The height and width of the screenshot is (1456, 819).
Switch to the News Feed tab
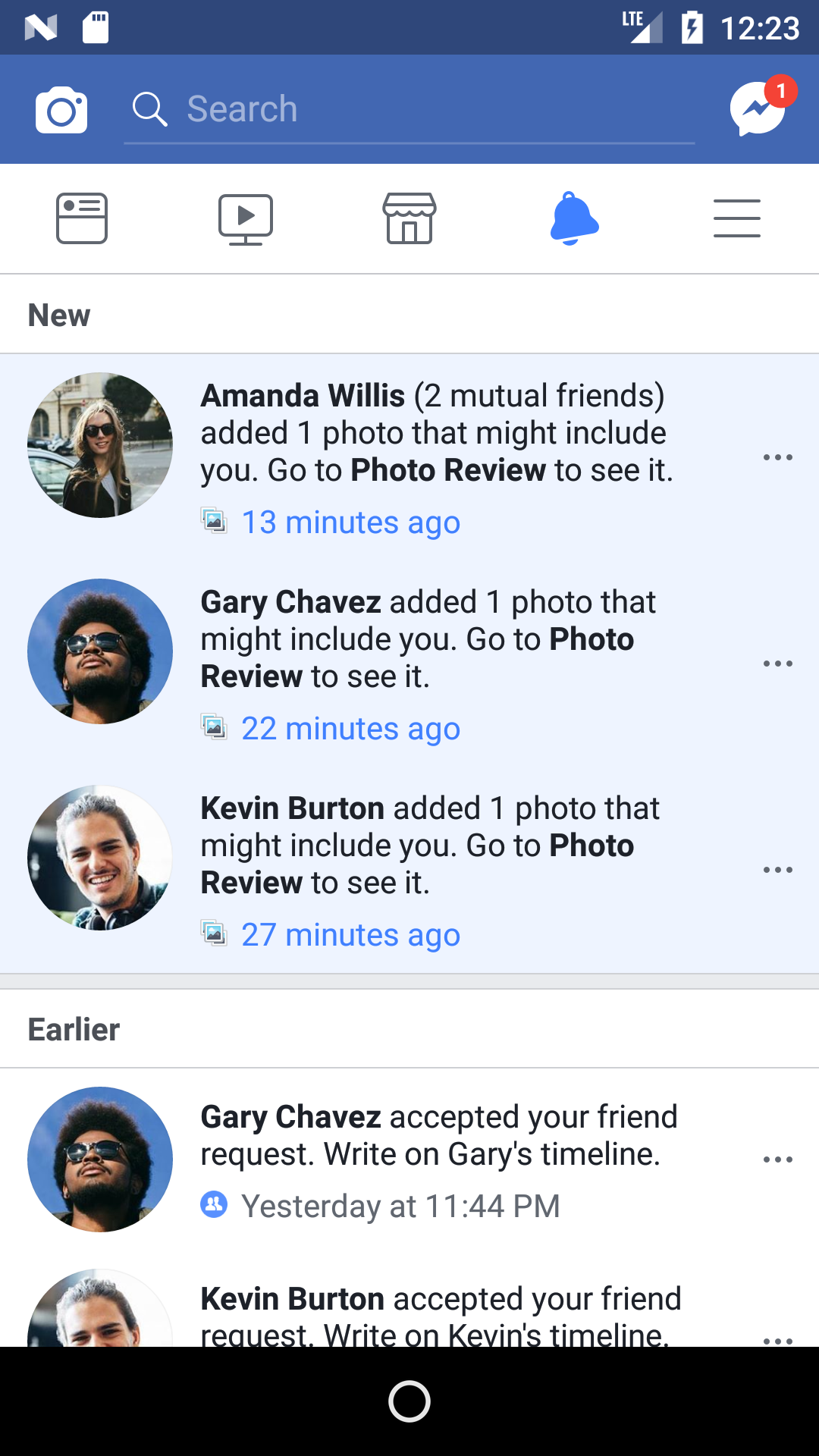[82, 218]
